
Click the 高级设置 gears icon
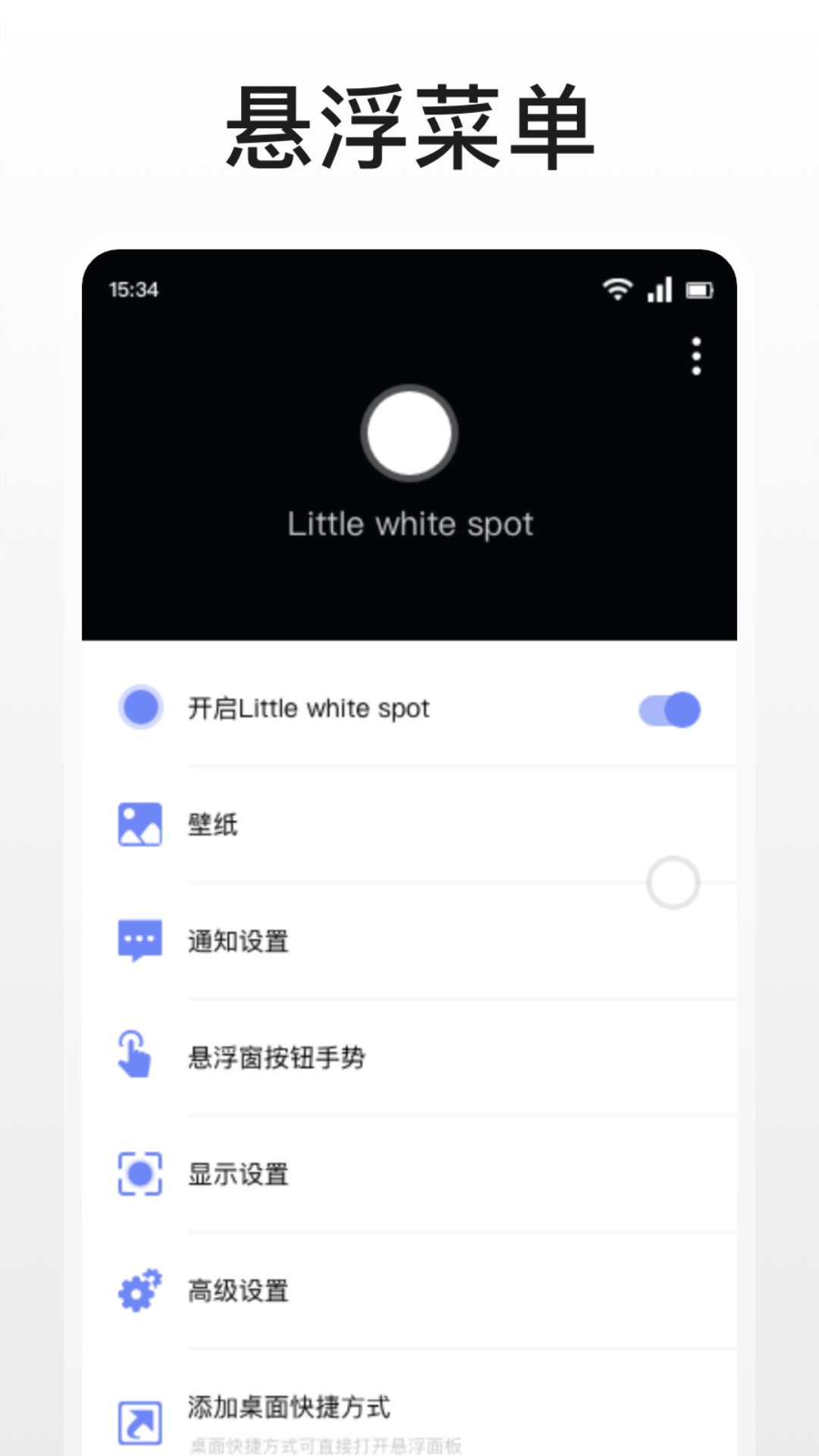(140, 1289)
